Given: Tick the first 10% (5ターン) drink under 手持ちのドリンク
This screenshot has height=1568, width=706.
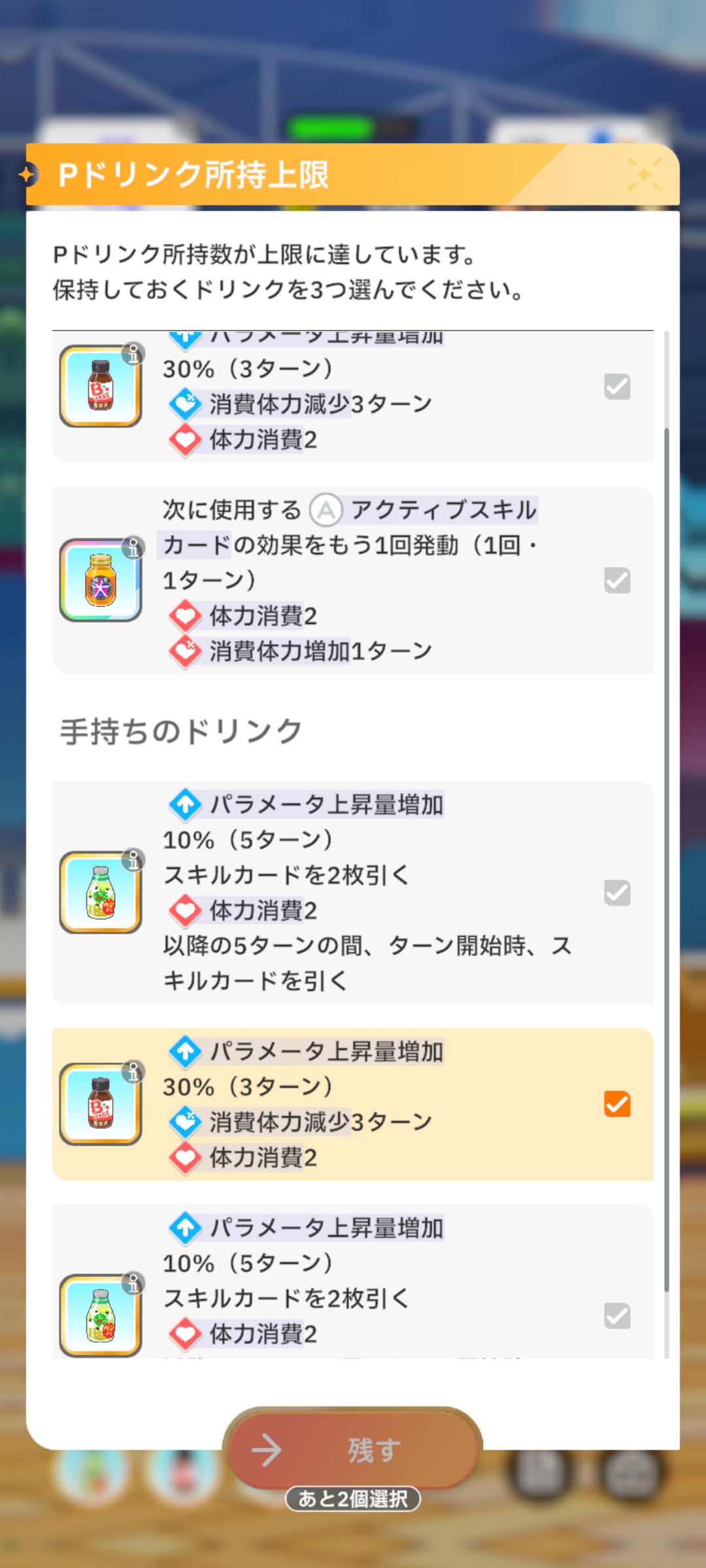Looking at the screenshot, I should tap(617, 892).
